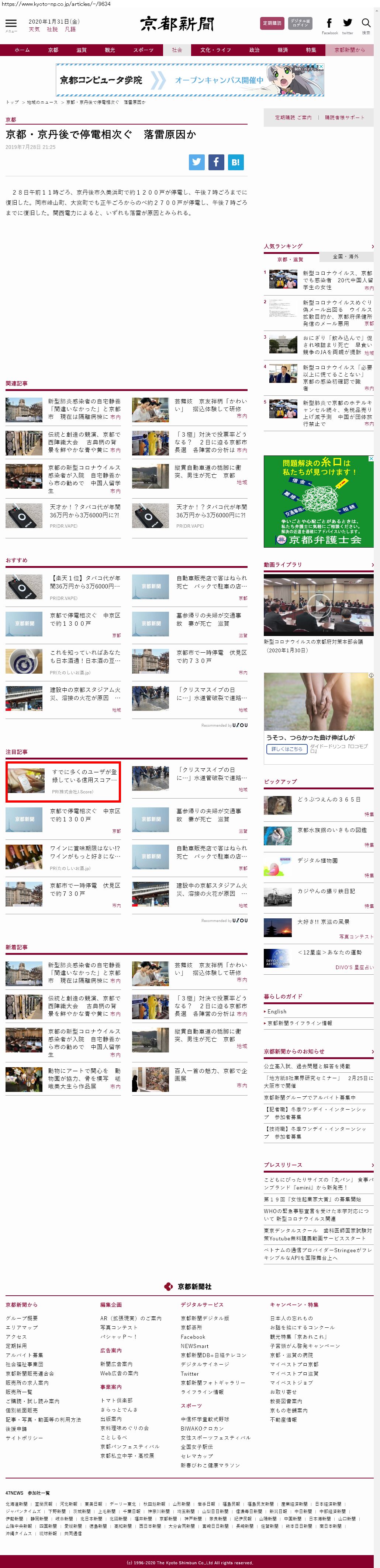Play the 動画ライブラリ video
Viewport: 380px width, 1568px height.
pos(318,604)
